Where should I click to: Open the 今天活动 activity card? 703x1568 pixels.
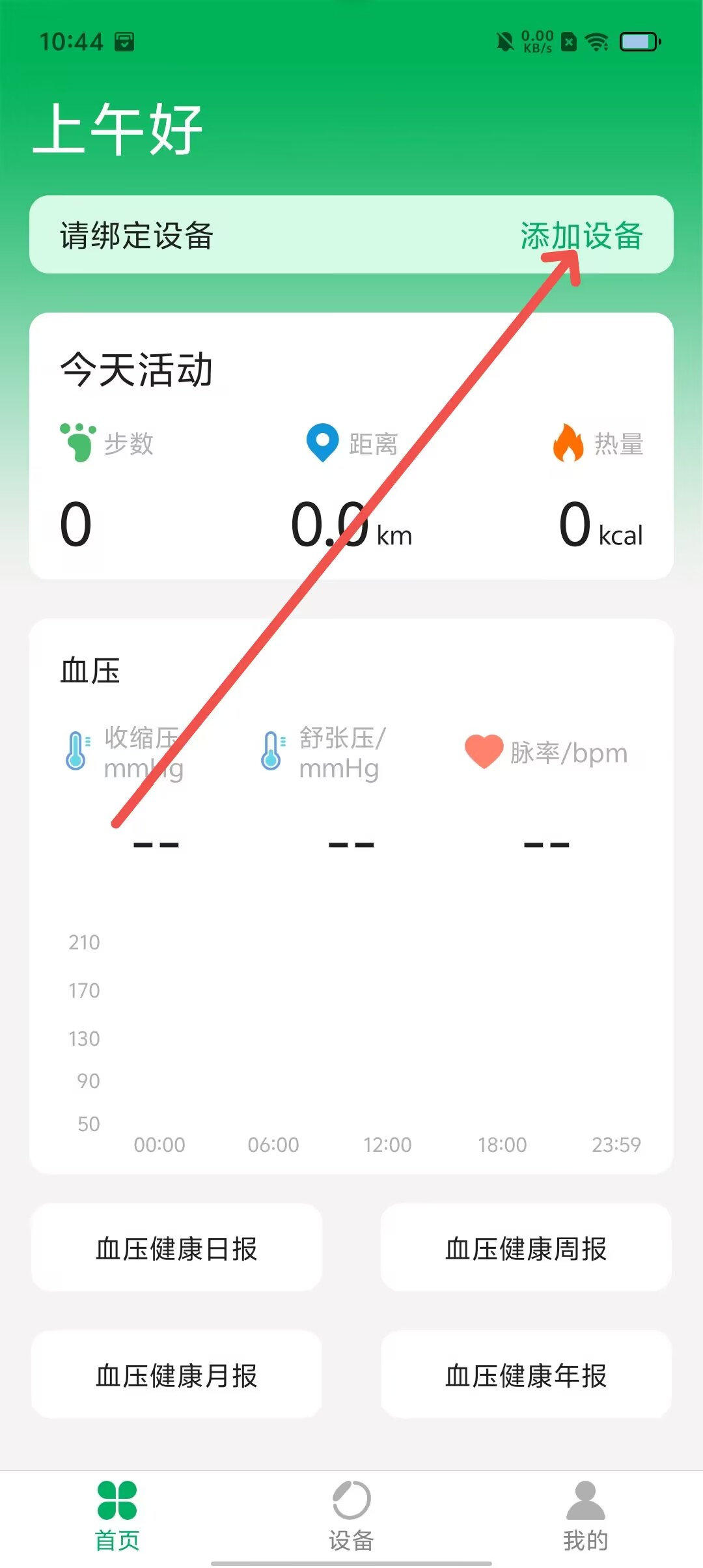[x=351, y=446]
